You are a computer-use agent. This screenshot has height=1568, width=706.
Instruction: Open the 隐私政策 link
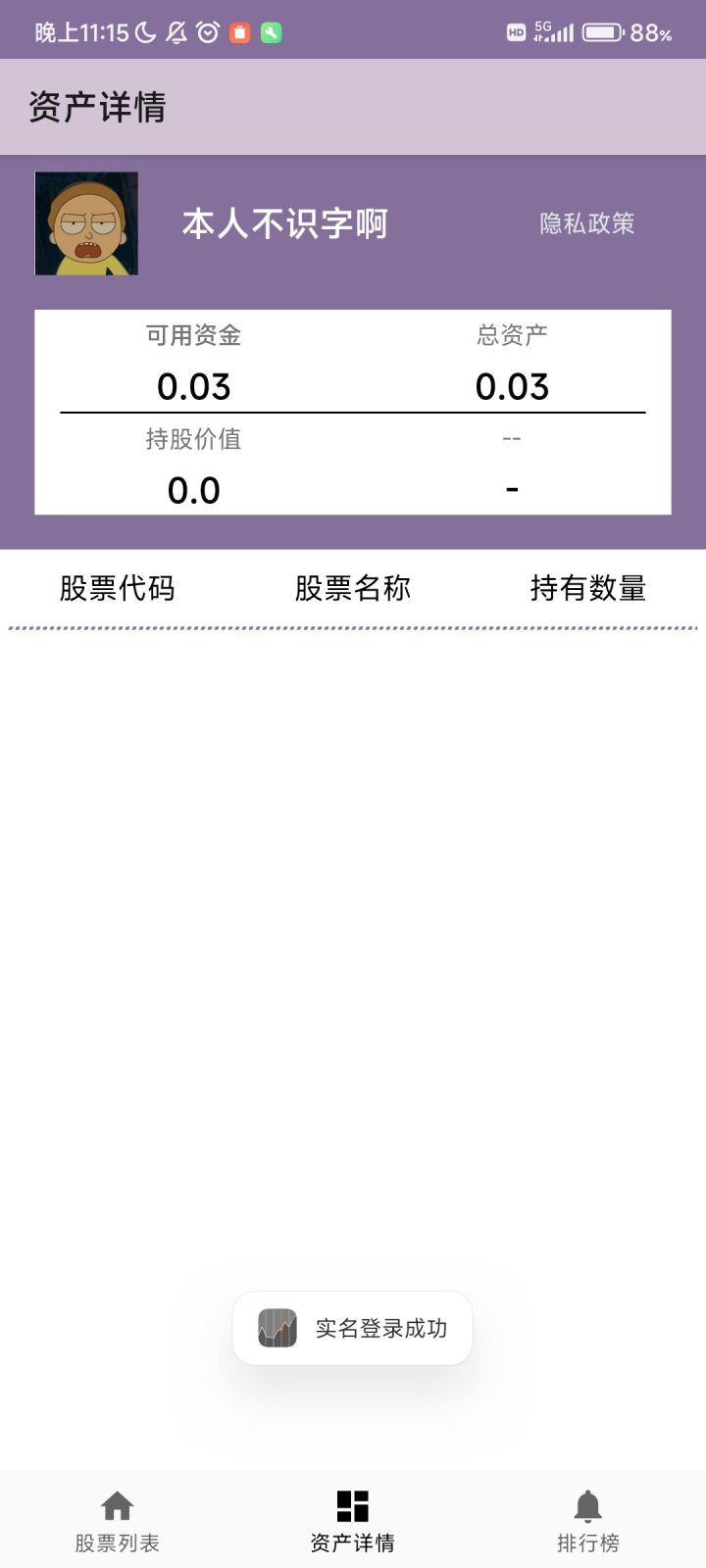tap(585, 223)
